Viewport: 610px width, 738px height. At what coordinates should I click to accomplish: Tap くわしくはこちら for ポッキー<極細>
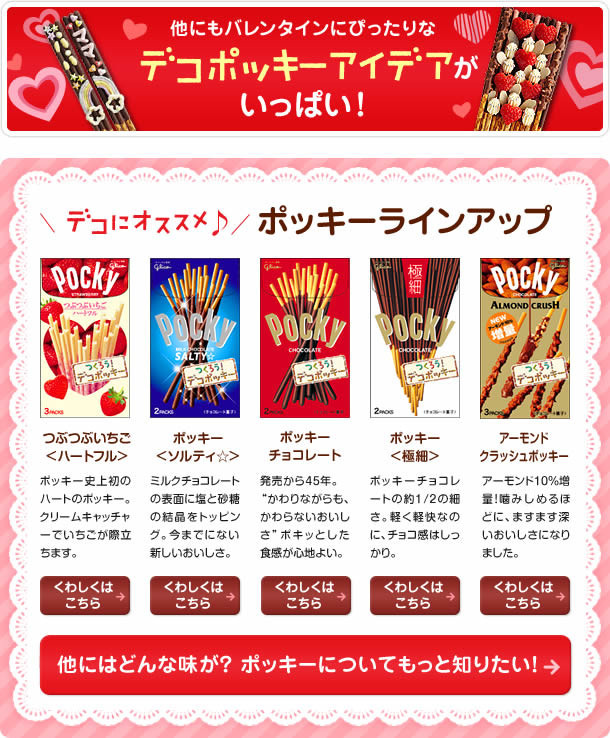(415, 595)
